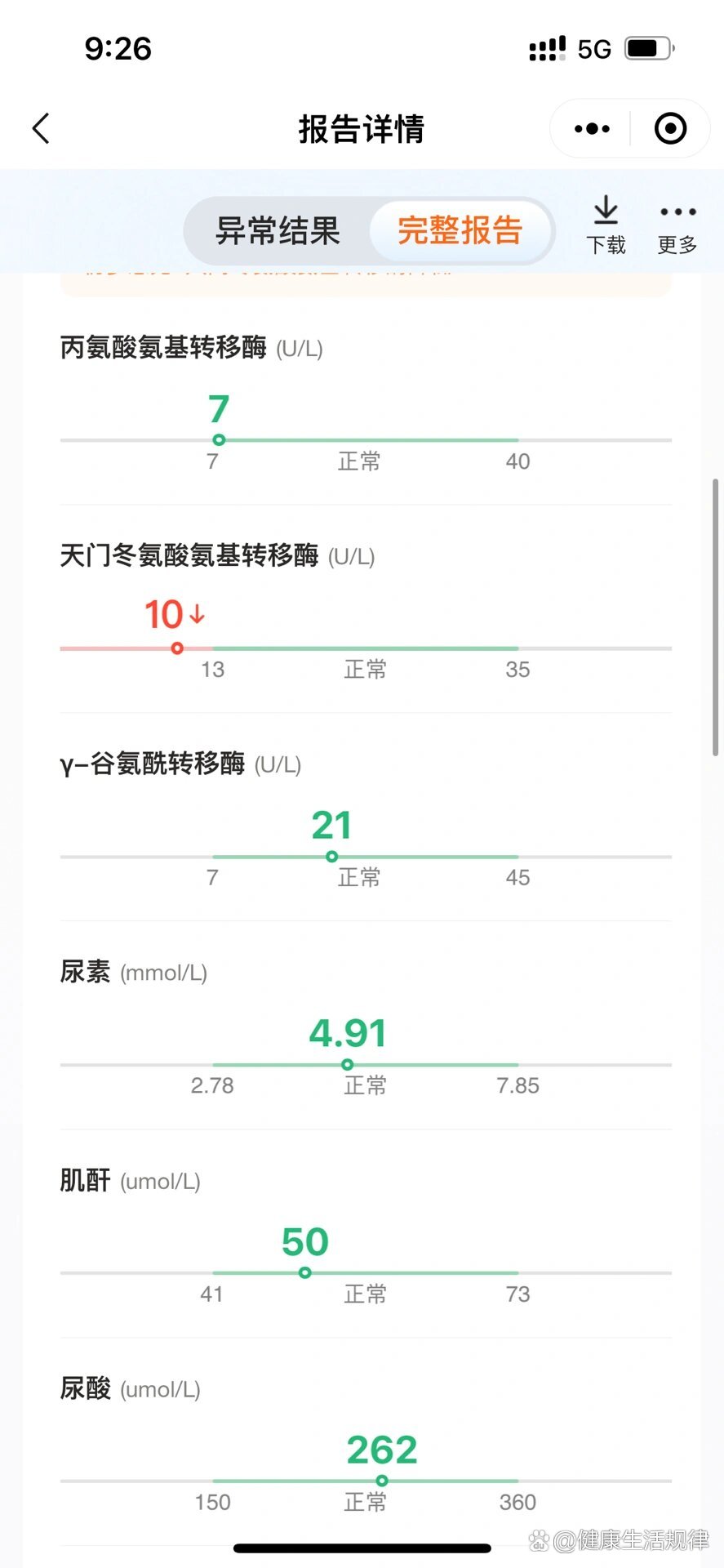Screen dimensions: 724x1568
Task: Tap the time 9:26 in status bar
Action: coord(117,48)
